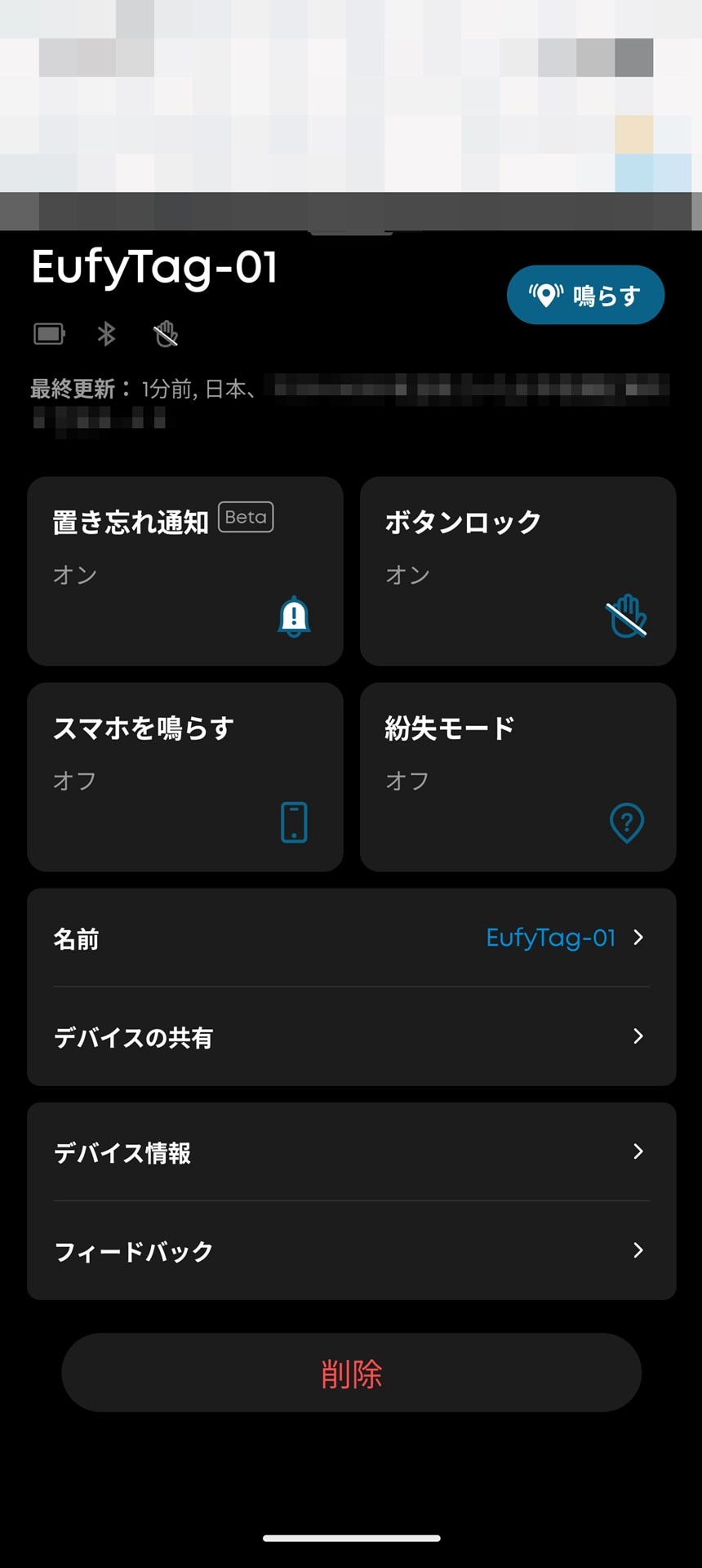Viewport: 702px width, 1568px height.
Task: View デバイス情報 device information
Action: 351,1152
